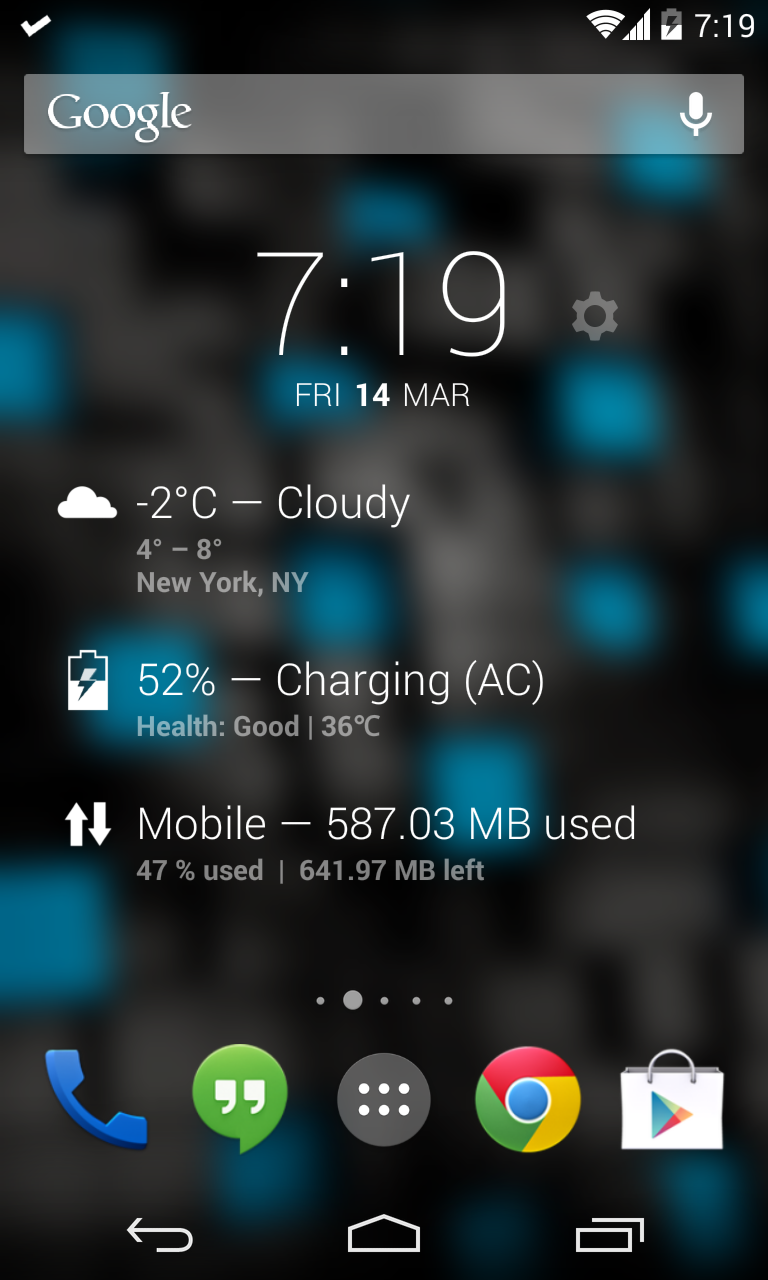768x1280 pixels.
Task: Launch the Phone dialer app
Action: click(95, 1100)
